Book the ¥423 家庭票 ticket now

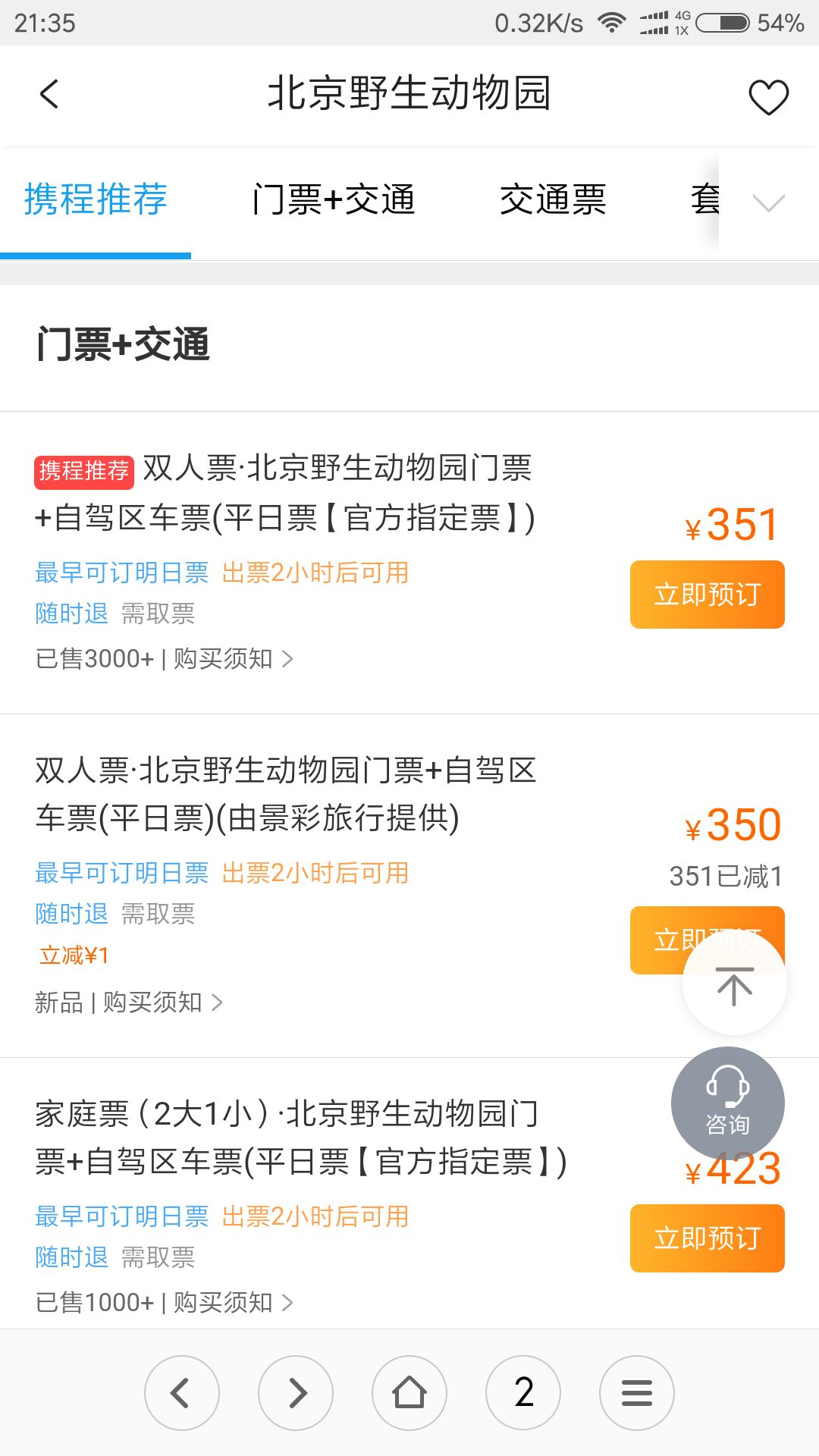click(x=707, y=1238)
